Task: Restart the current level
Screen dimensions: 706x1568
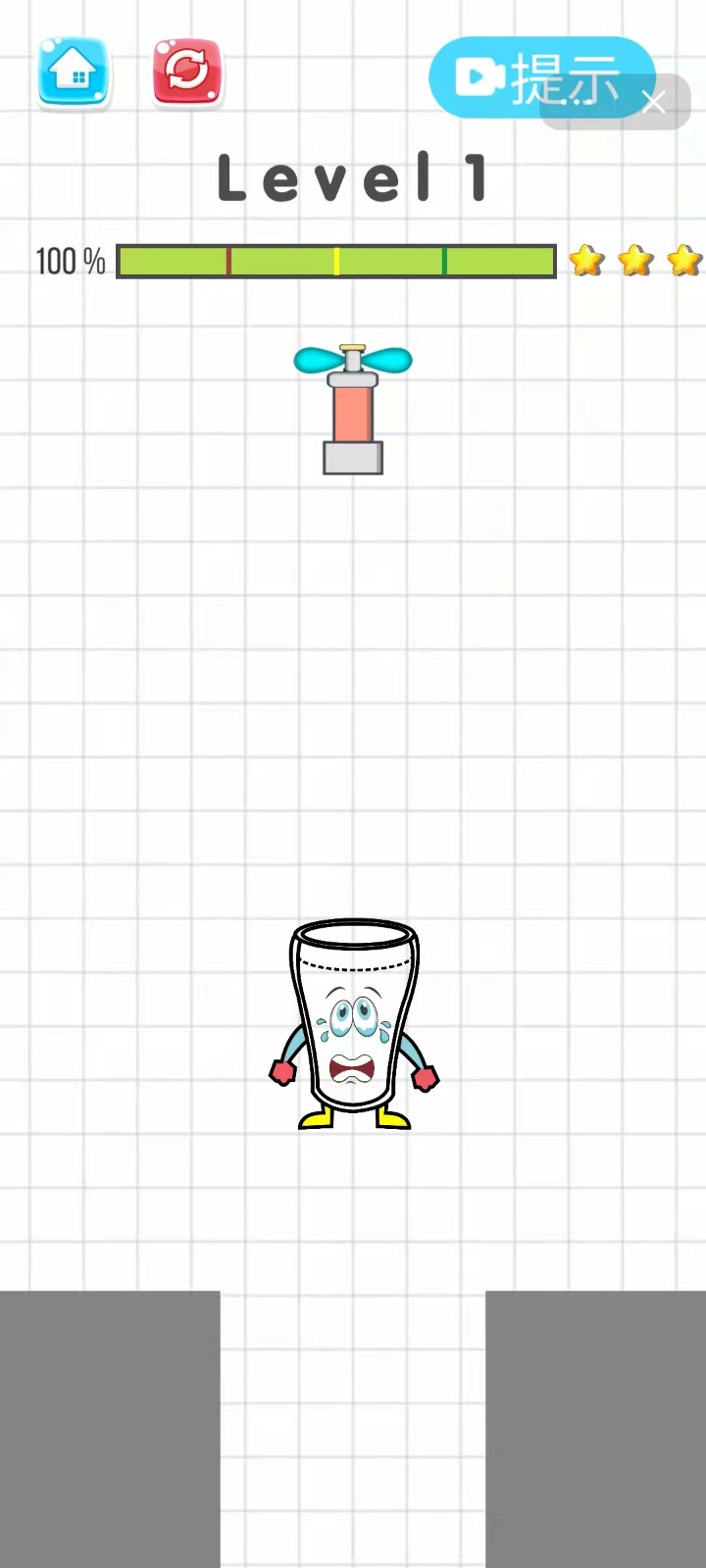Action: click(186, 72)
